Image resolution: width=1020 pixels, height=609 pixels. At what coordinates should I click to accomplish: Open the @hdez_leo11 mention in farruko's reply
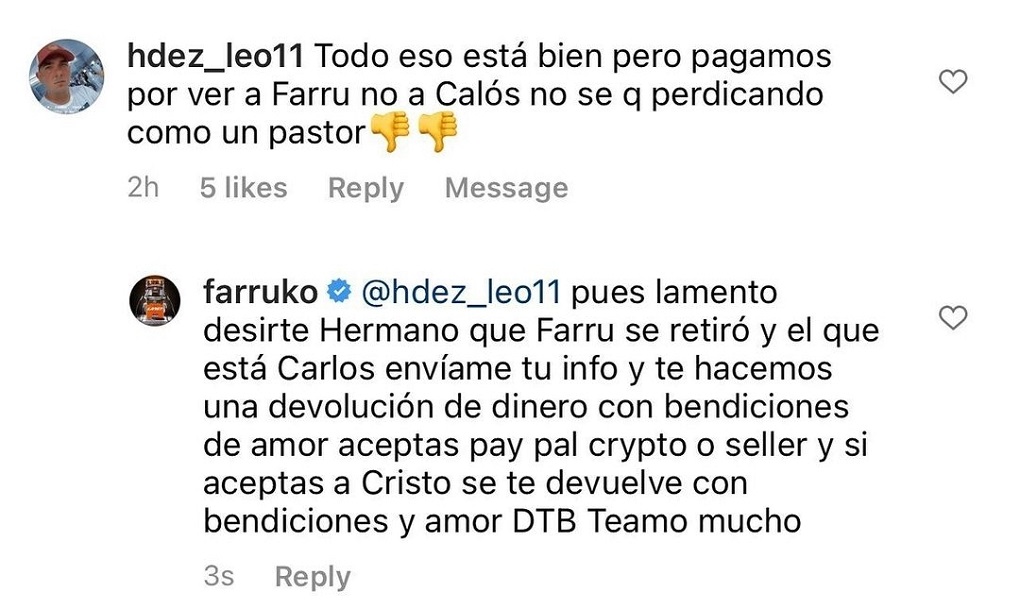tap(461, 293)
